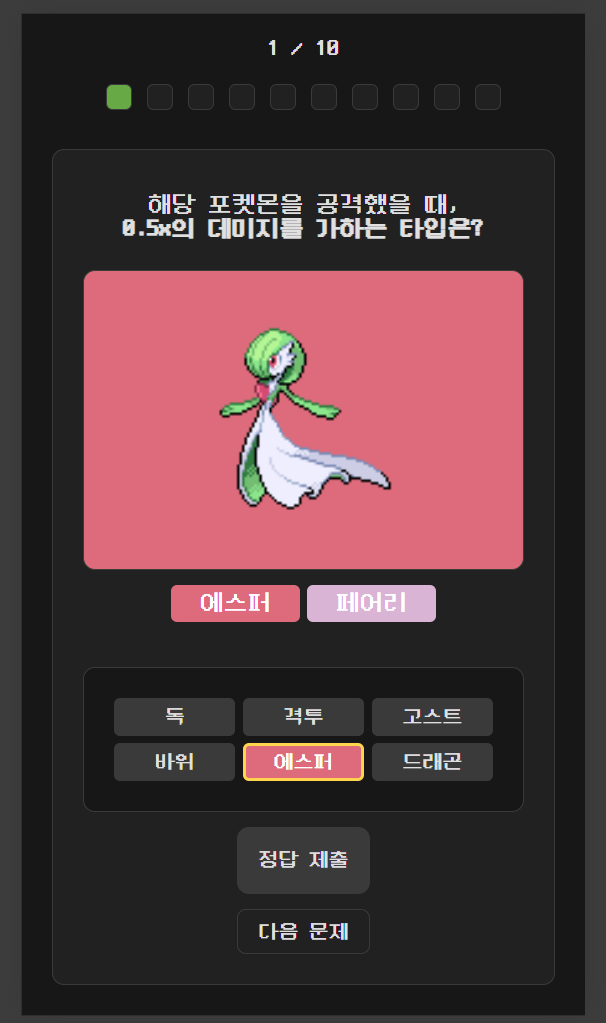The width and height of the screenshot is (606, 1023).
Task: Choose 격투 as the answer
Action: click(303, 716)
